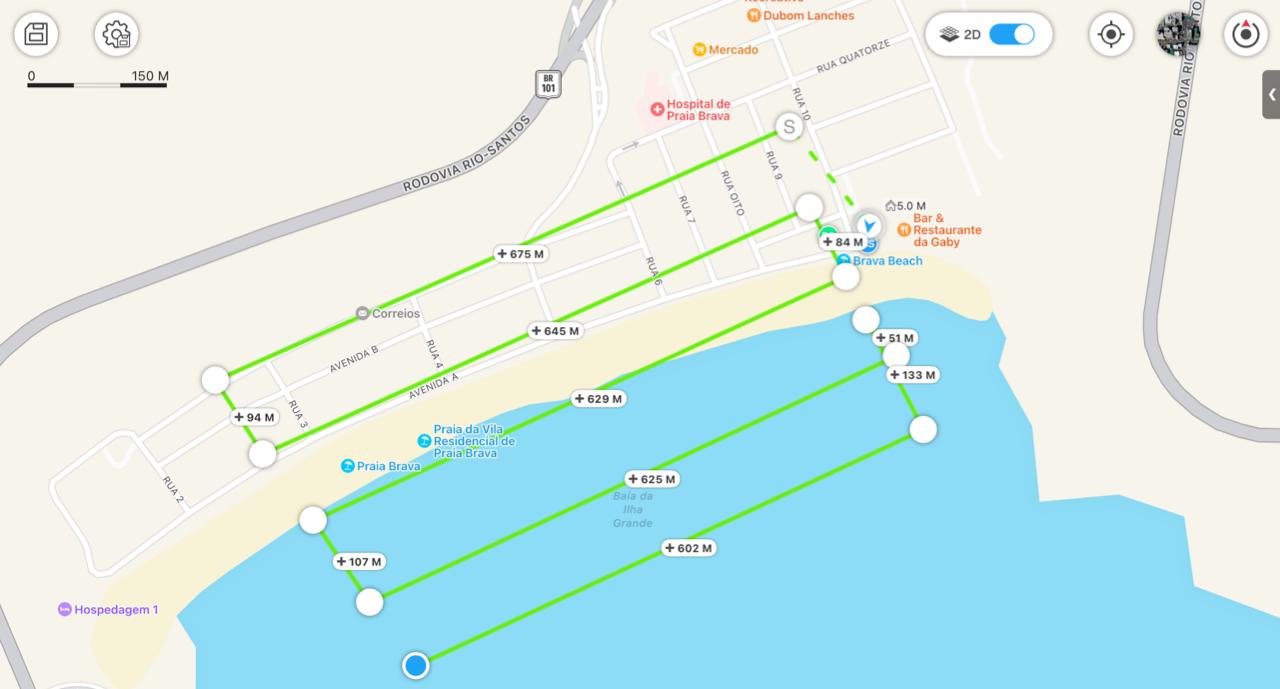1280x689 pixels.
Task: Select the blue final waypoint
Action: click(x=416, y=665)
